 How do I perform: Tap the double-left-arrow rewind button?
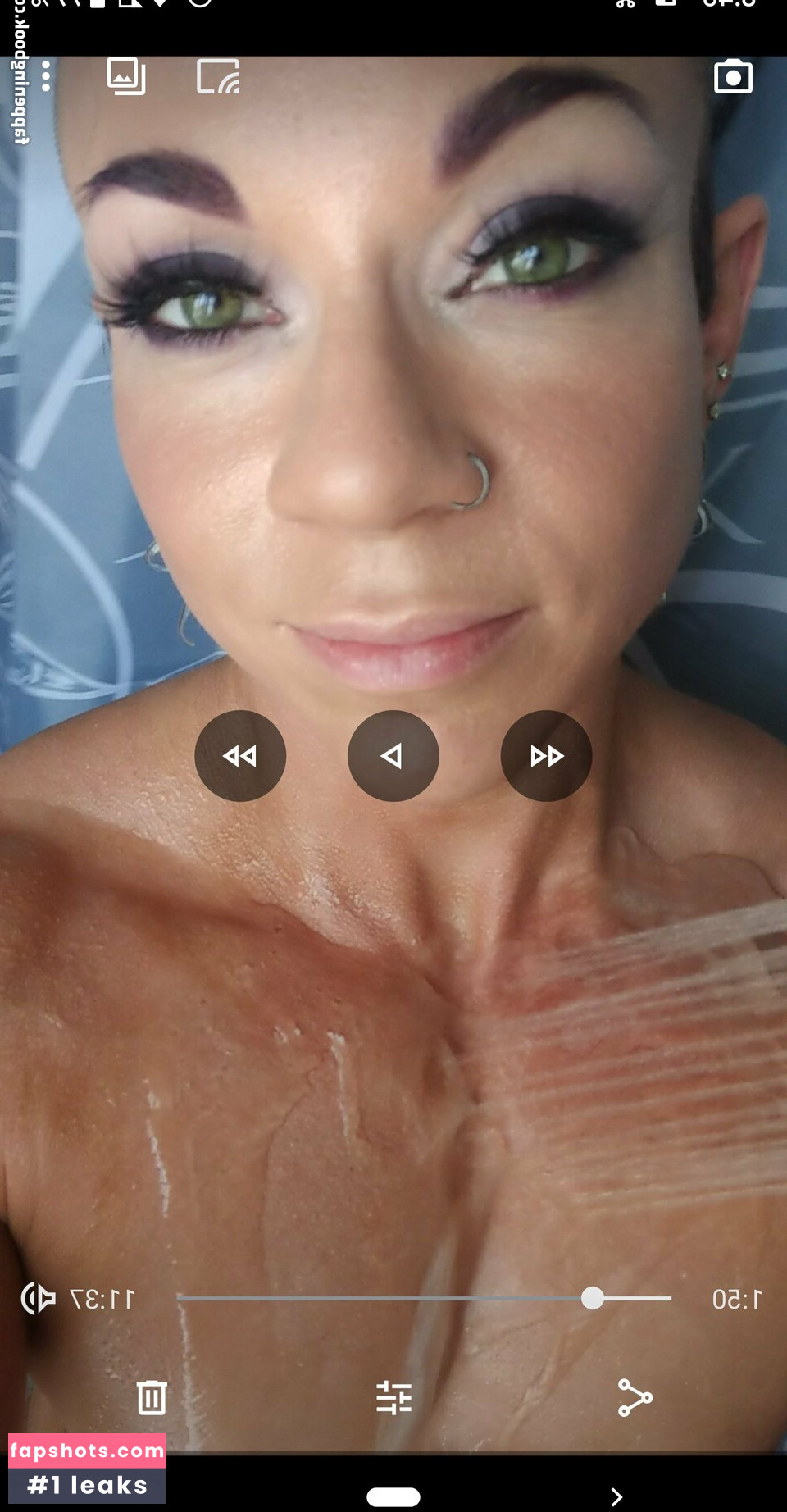coord(240,755)
